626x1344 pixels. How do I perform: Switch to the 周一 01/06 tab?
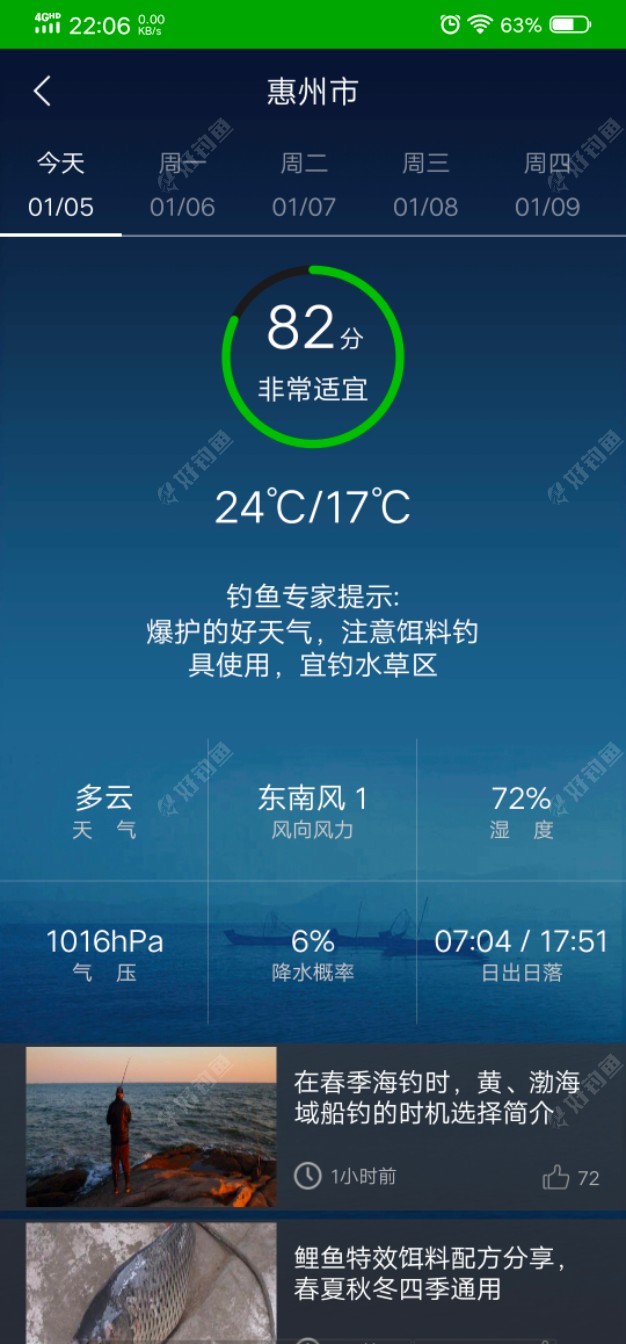tap(183, 185)
